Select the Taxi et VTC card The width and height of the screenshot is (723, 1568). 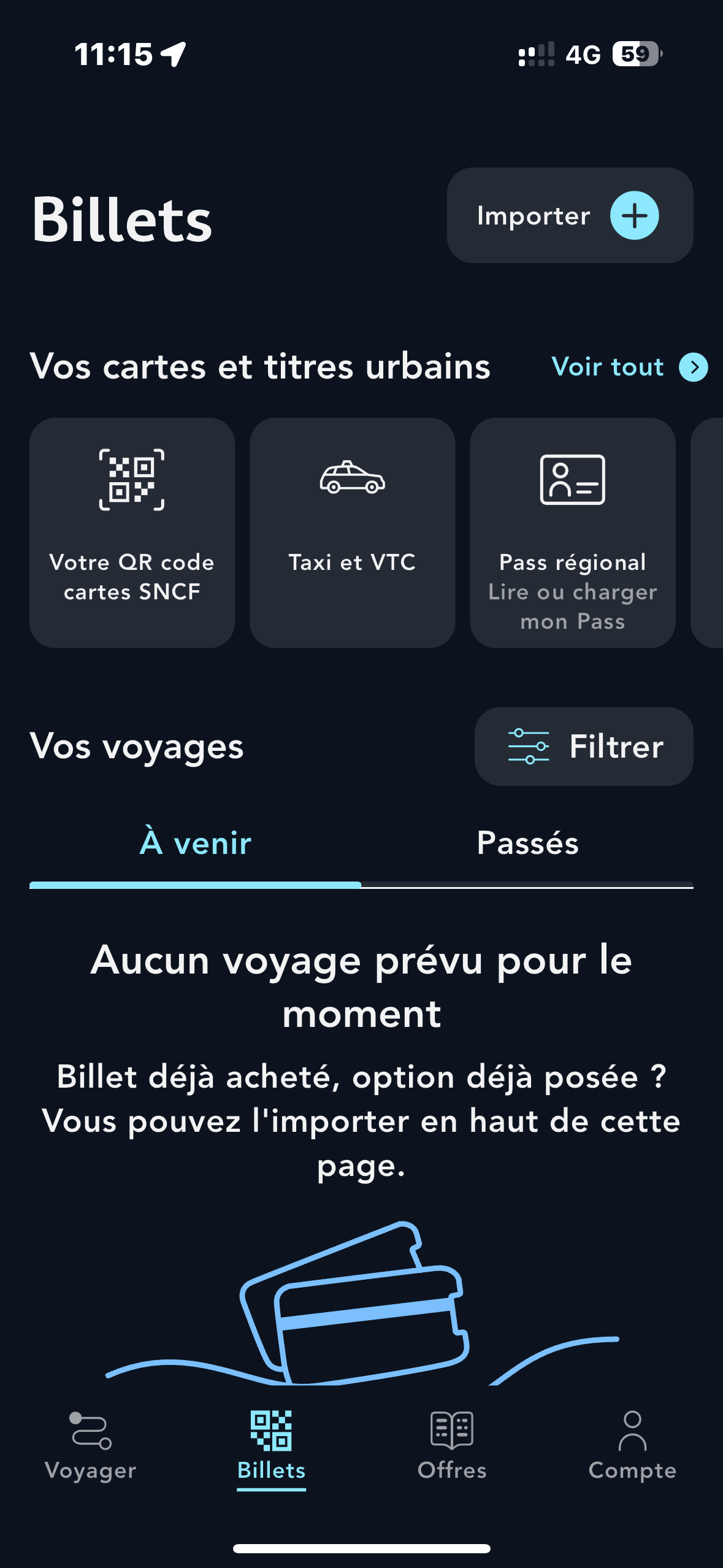pos(352,532)
